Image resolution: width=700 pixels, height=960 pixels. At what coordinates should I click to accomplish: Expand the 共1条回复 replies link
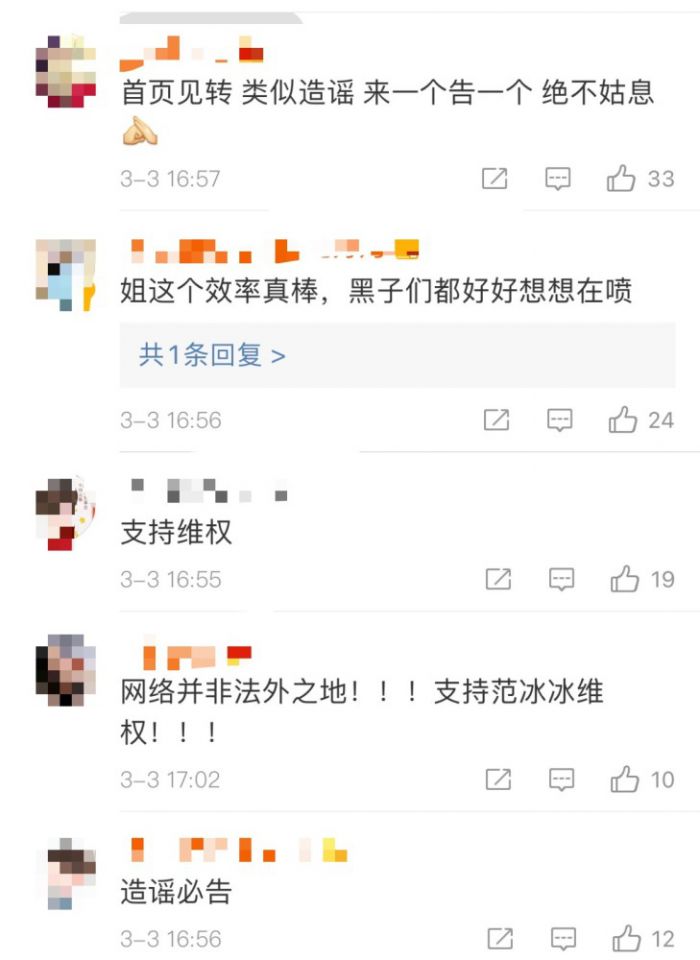212,355
